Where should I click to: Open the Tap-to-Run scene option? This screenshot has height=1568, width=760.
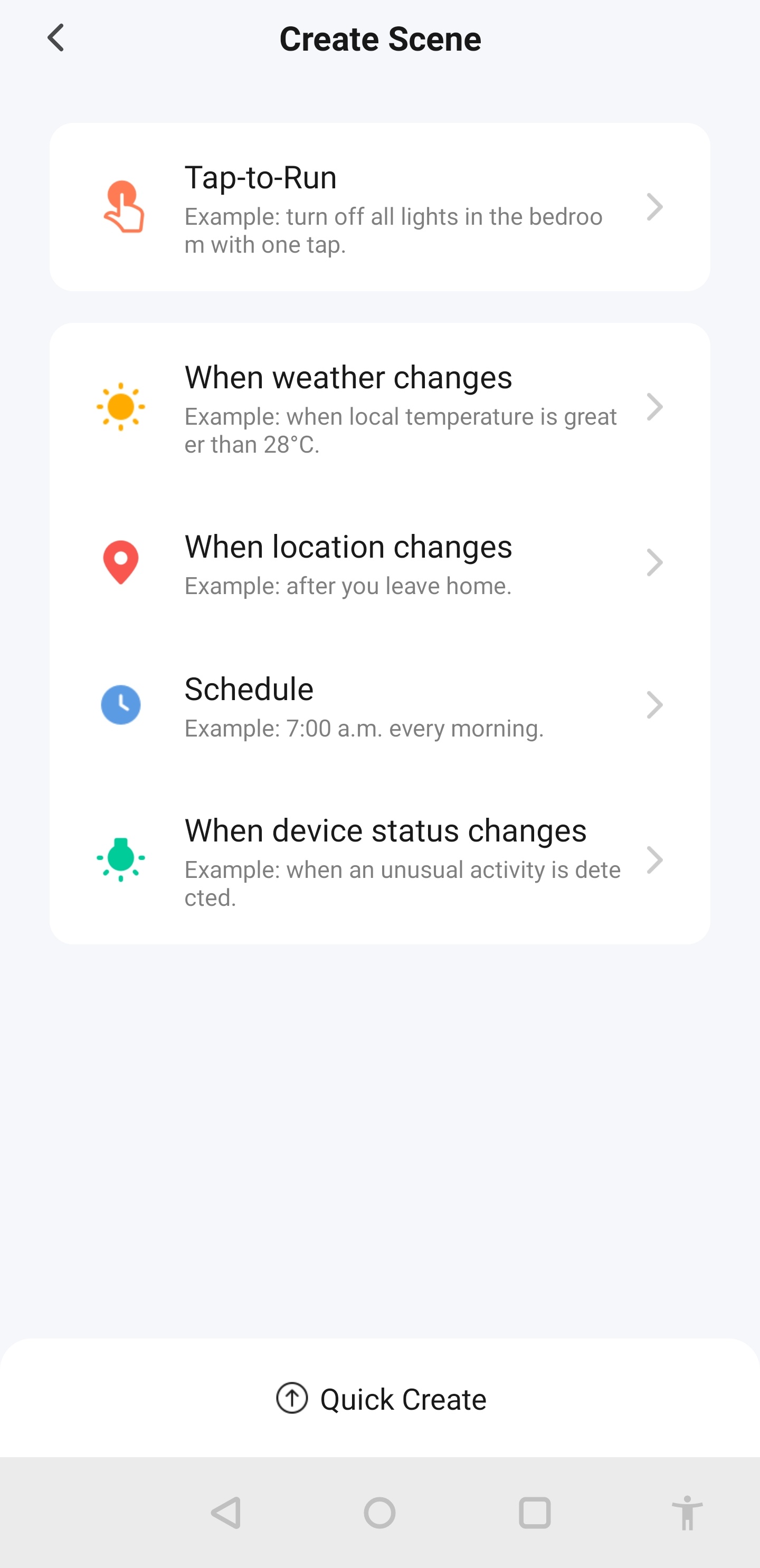coord(379,207)
